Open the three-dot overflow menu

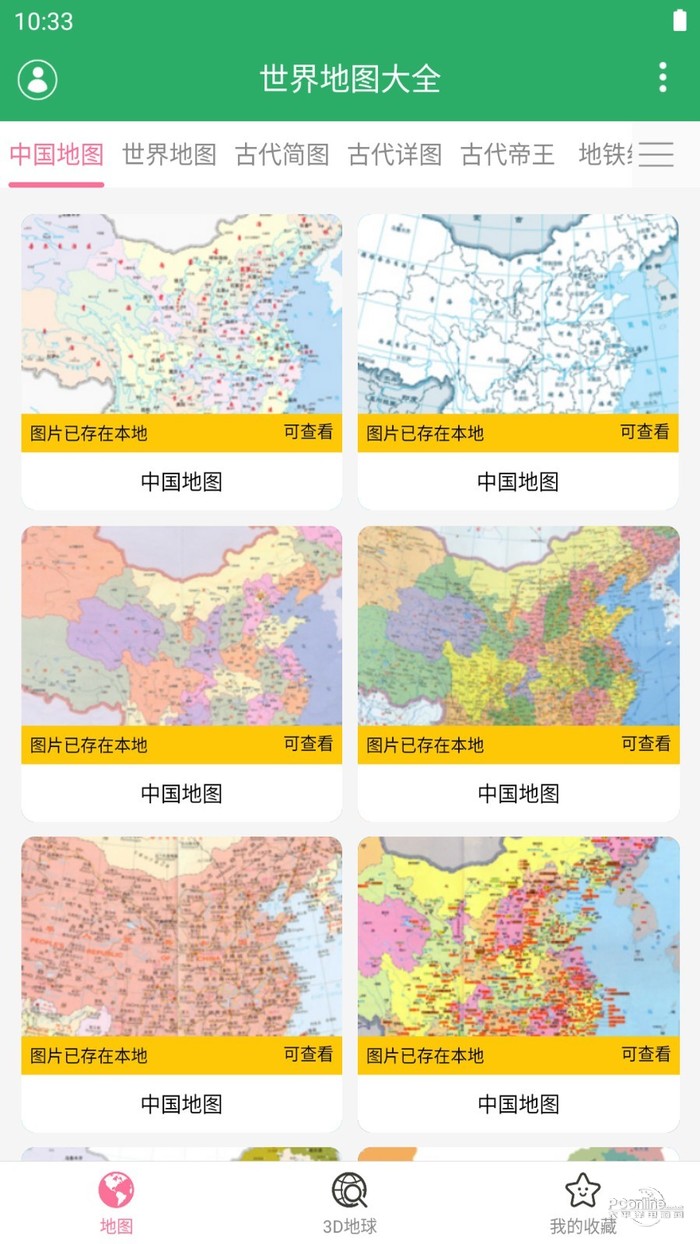click(662, 77)
